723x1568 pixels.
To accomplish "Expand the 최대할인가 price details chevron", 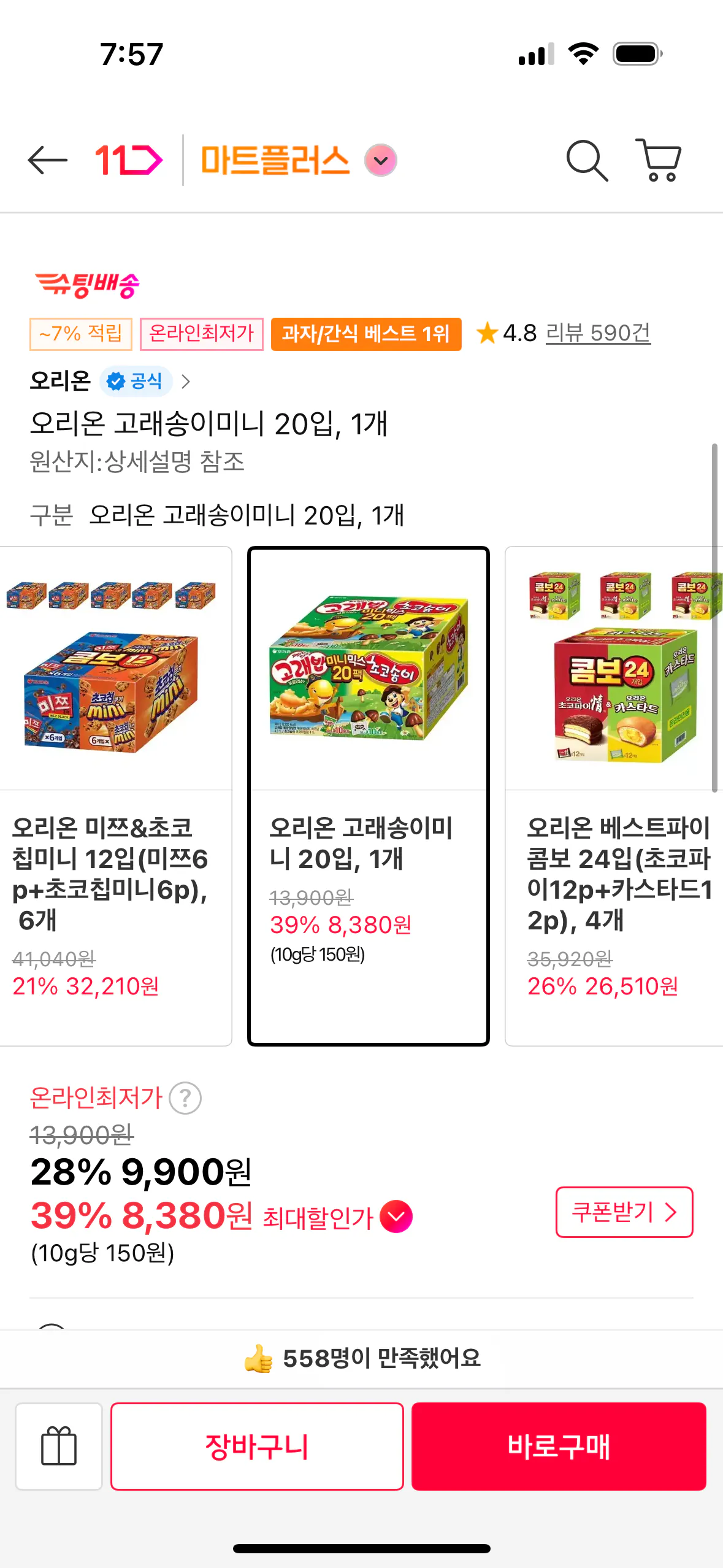I will [396, 1212].
